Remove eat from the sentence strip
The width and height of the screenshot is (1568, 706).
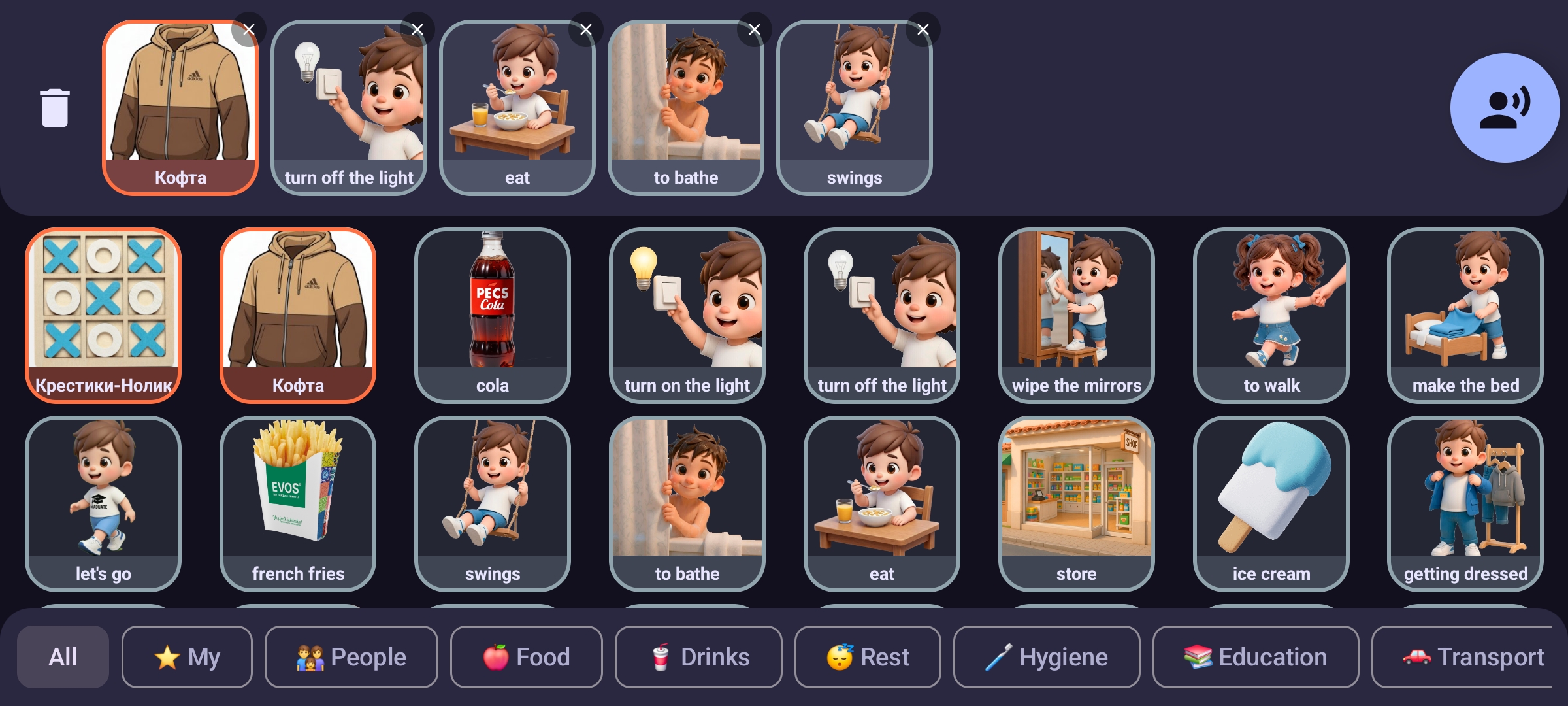[x=586, y=29]
